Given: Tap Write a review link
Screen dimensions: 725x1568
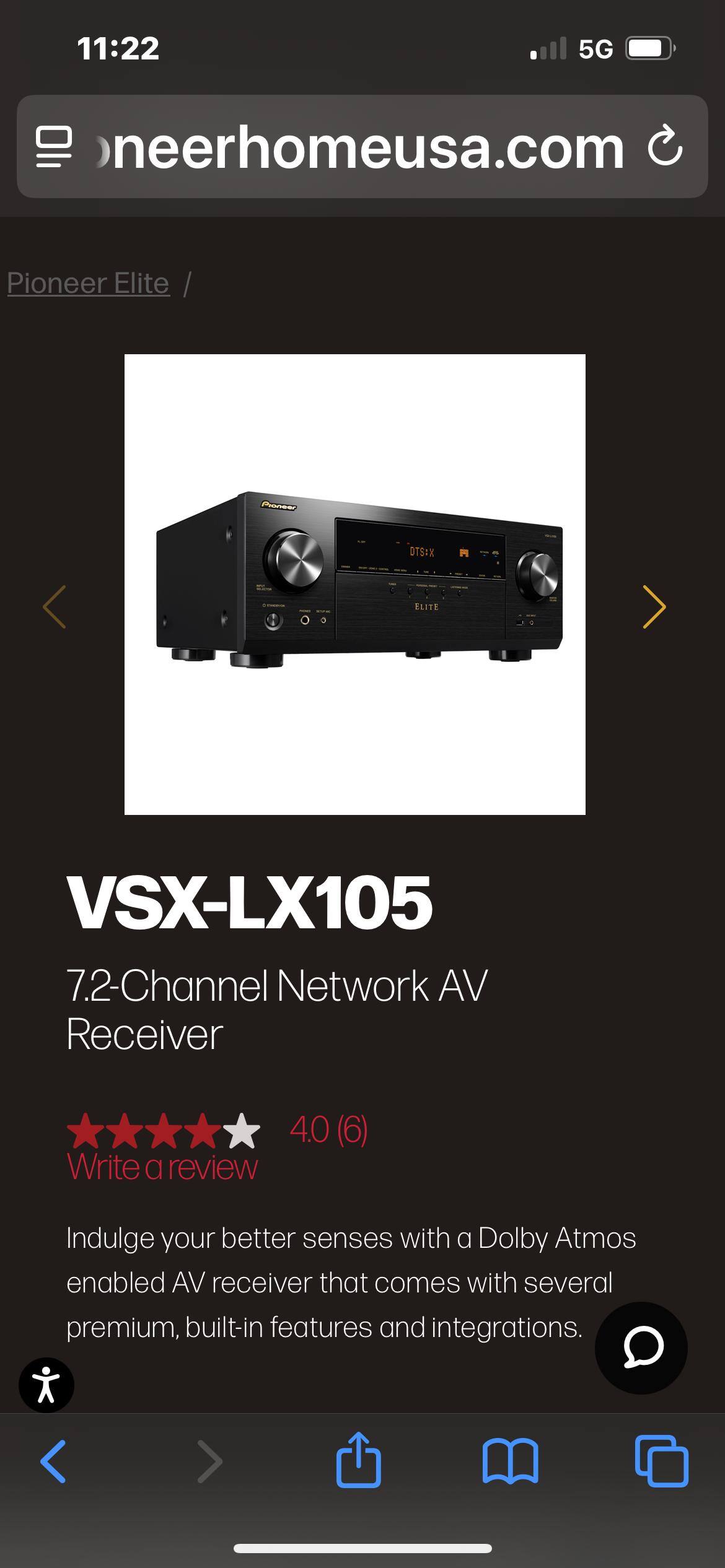Looking at the screenshot, I should (162, 1167).
